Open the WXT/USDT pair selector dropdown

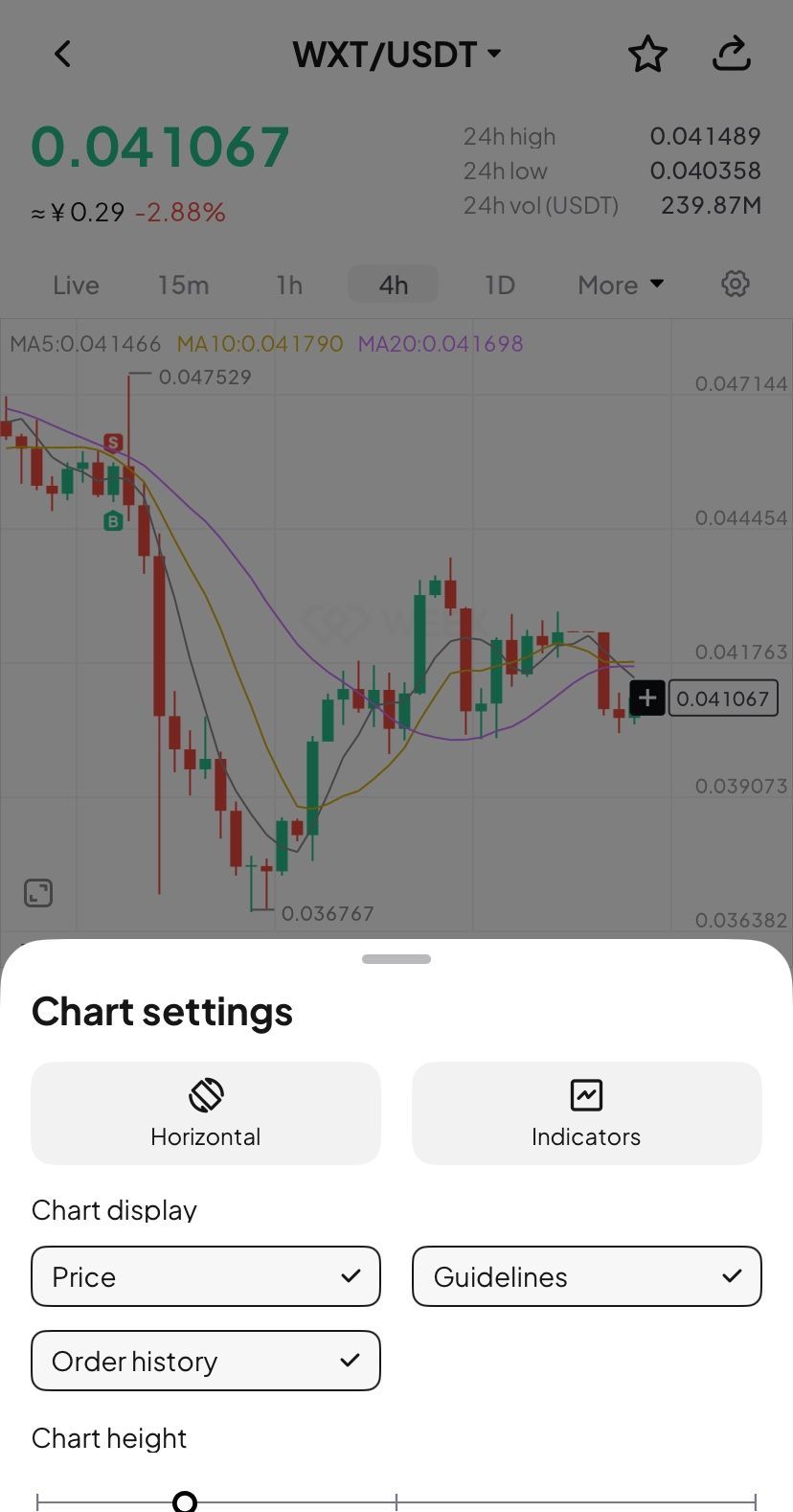397,54
